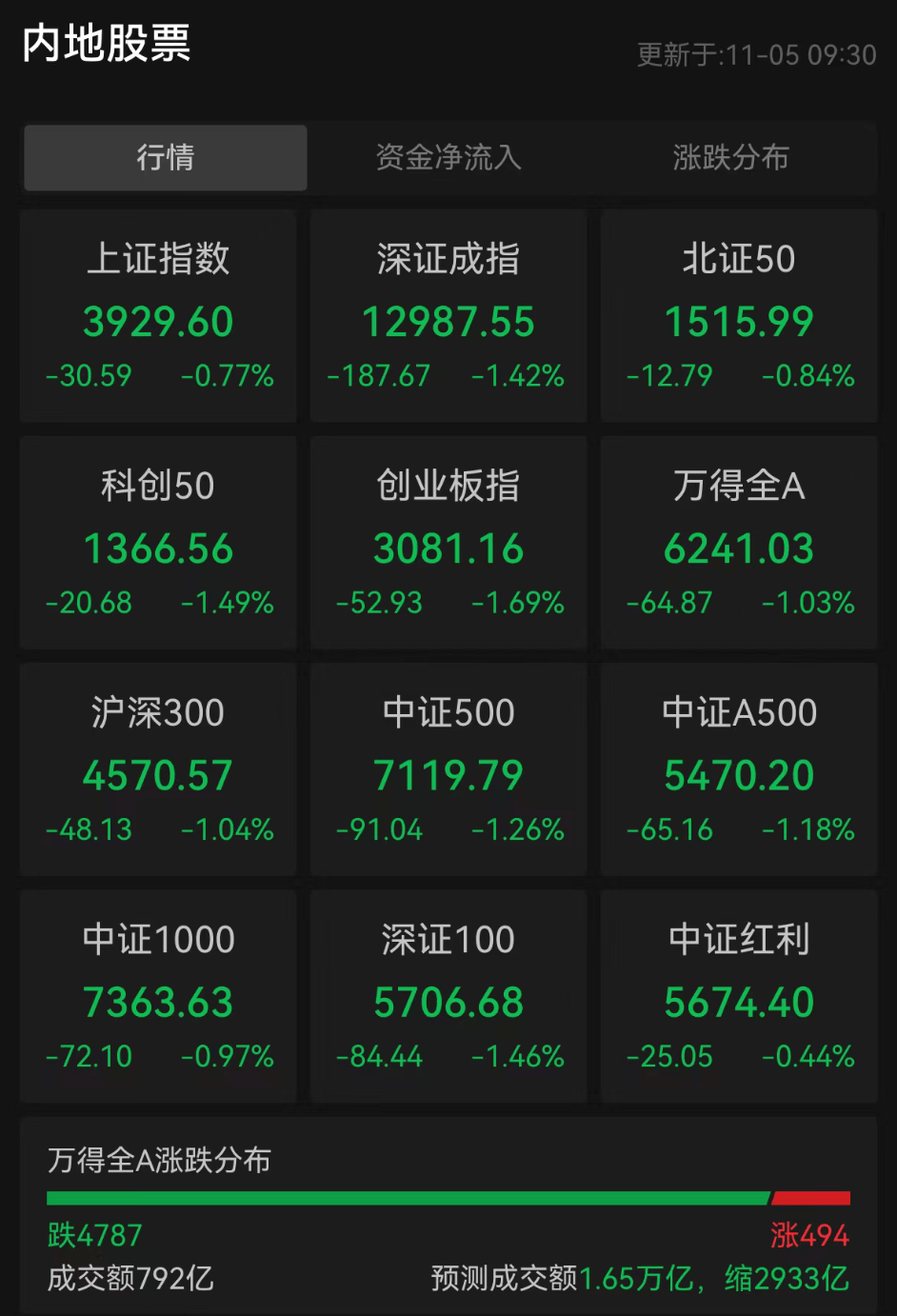Click the 创业板指 card
The image size is (897, 1316).
448,543
